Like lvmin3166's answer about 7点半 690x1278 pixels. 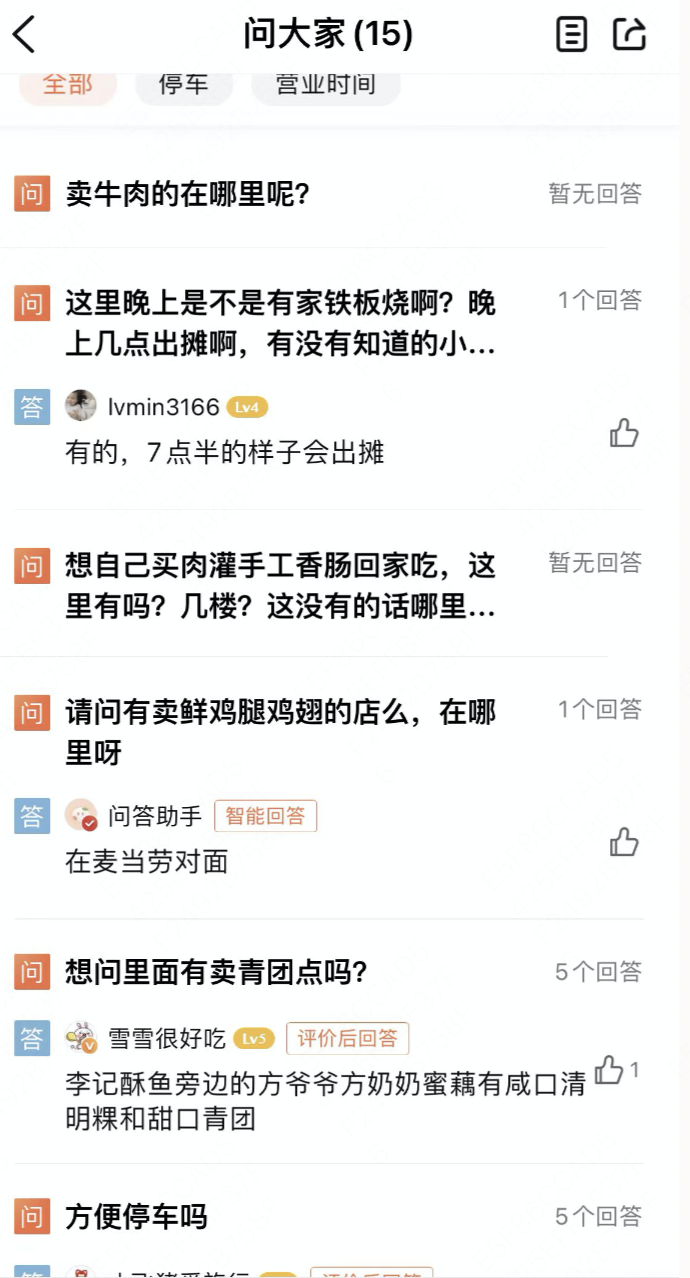pos(624,433)
